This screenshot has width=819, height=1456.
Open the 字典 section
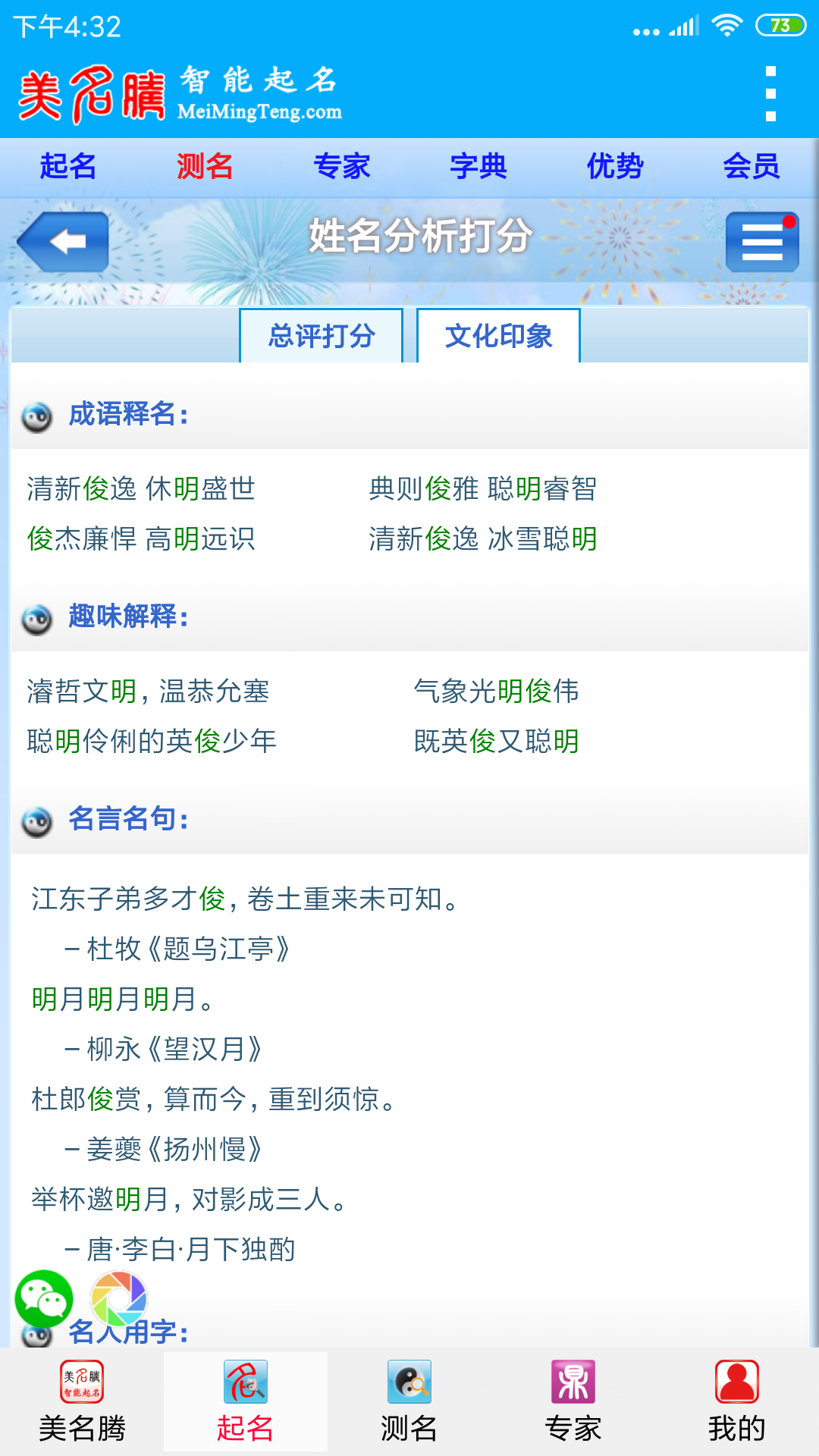[478, 166]
